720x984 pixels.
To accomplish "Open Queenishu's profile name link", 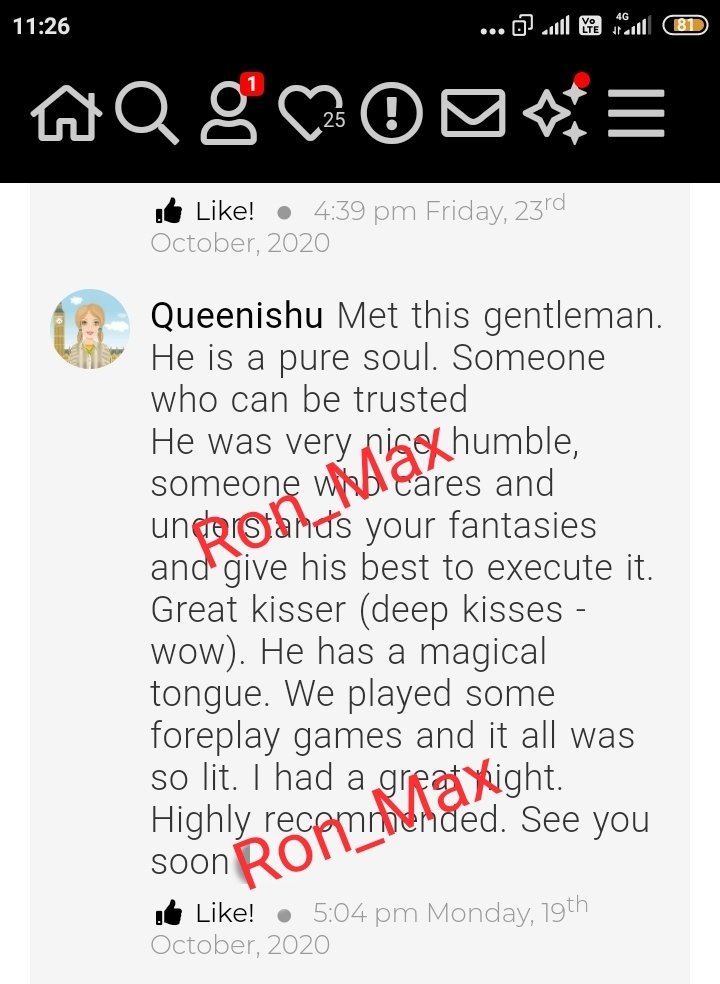I will coord(237,316).
